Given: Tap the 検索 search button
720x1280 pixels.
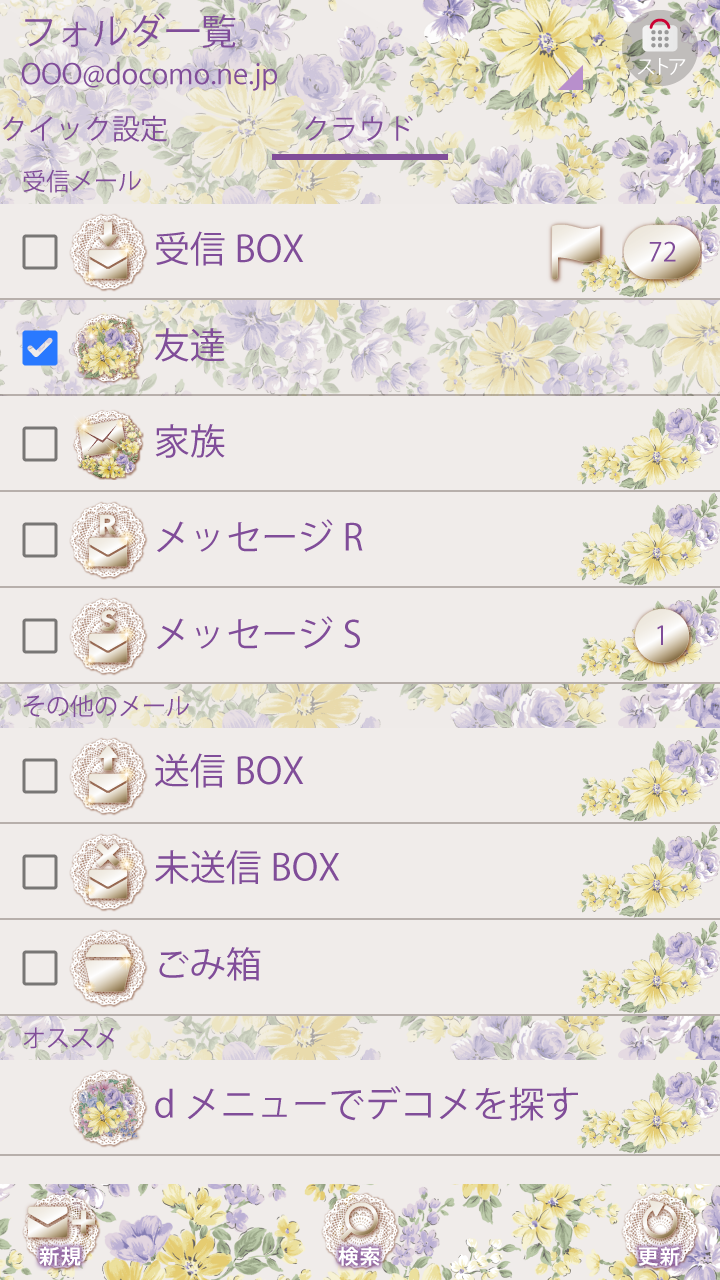Looking at the screenshot, I should 359,1232.
